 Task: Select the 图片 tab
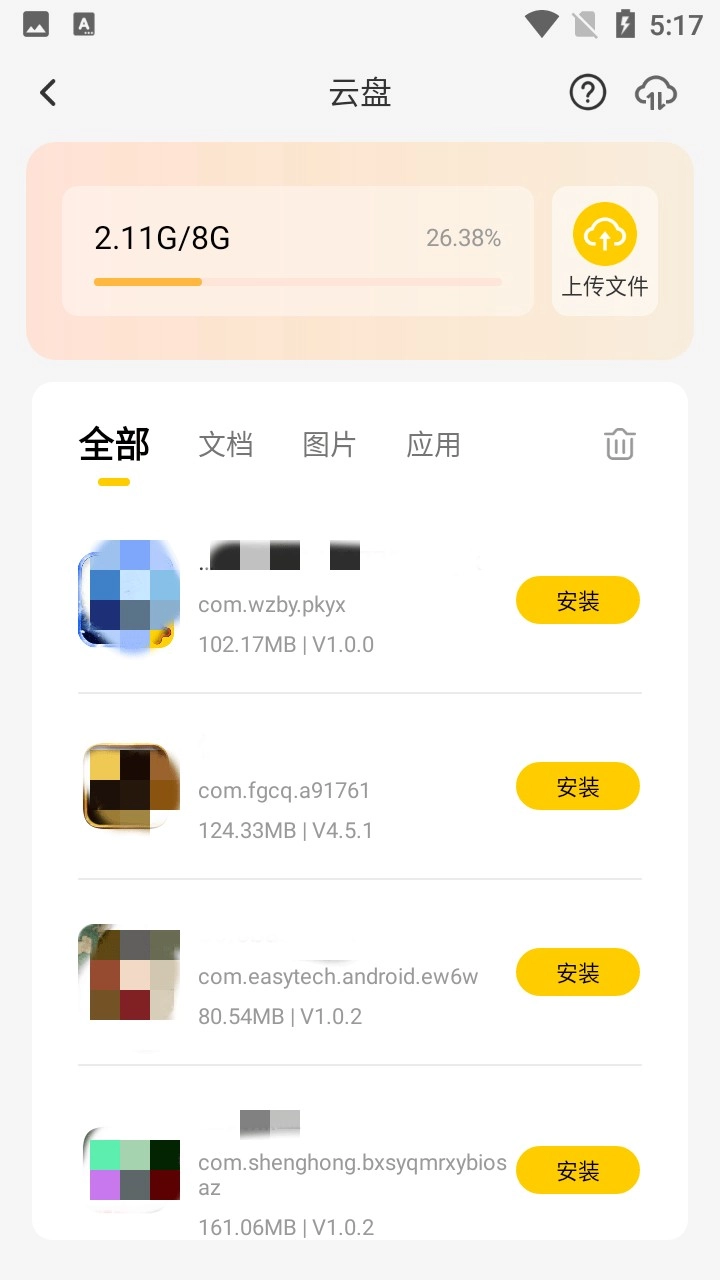click(x=330, y=444)
